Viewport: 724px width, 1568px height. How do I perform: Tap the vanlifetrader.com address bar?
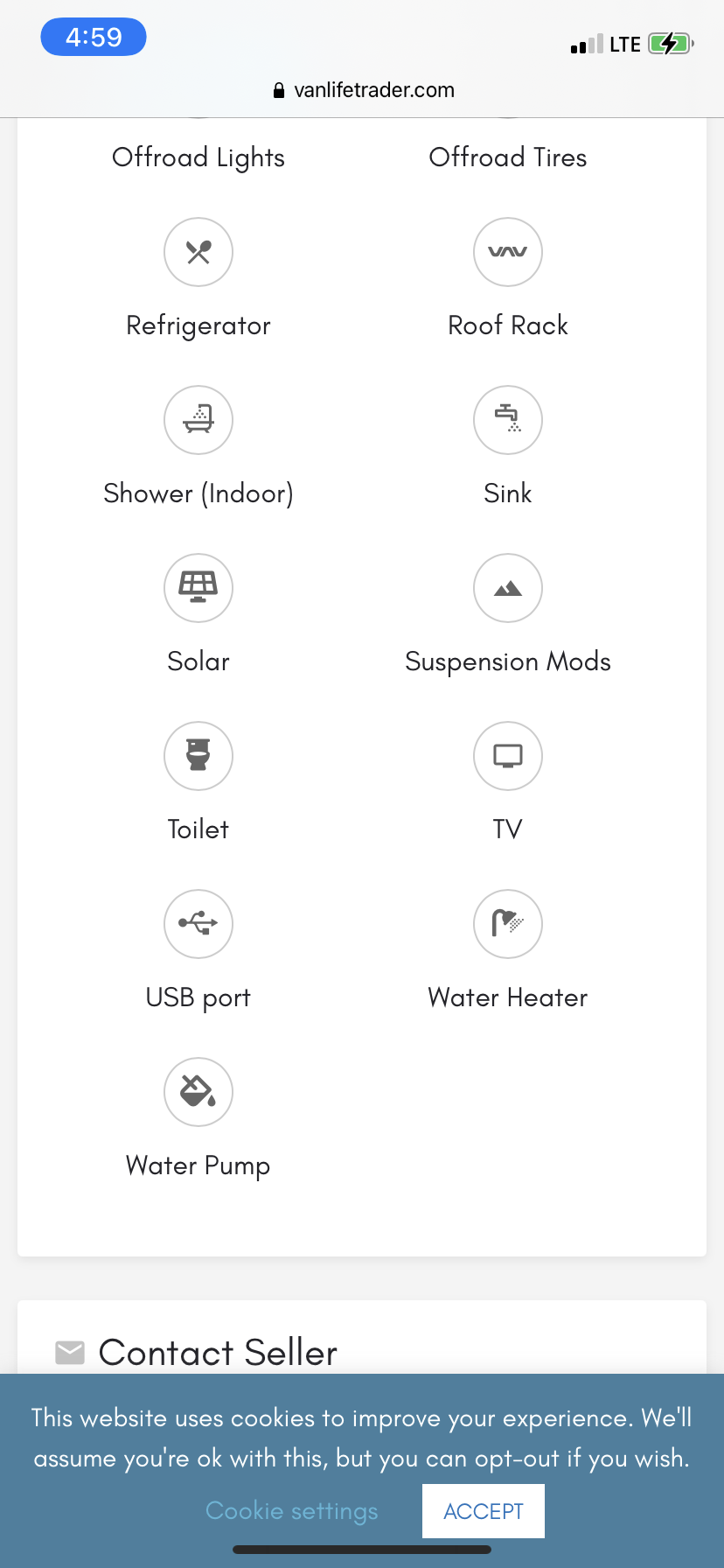pos(364,90)
